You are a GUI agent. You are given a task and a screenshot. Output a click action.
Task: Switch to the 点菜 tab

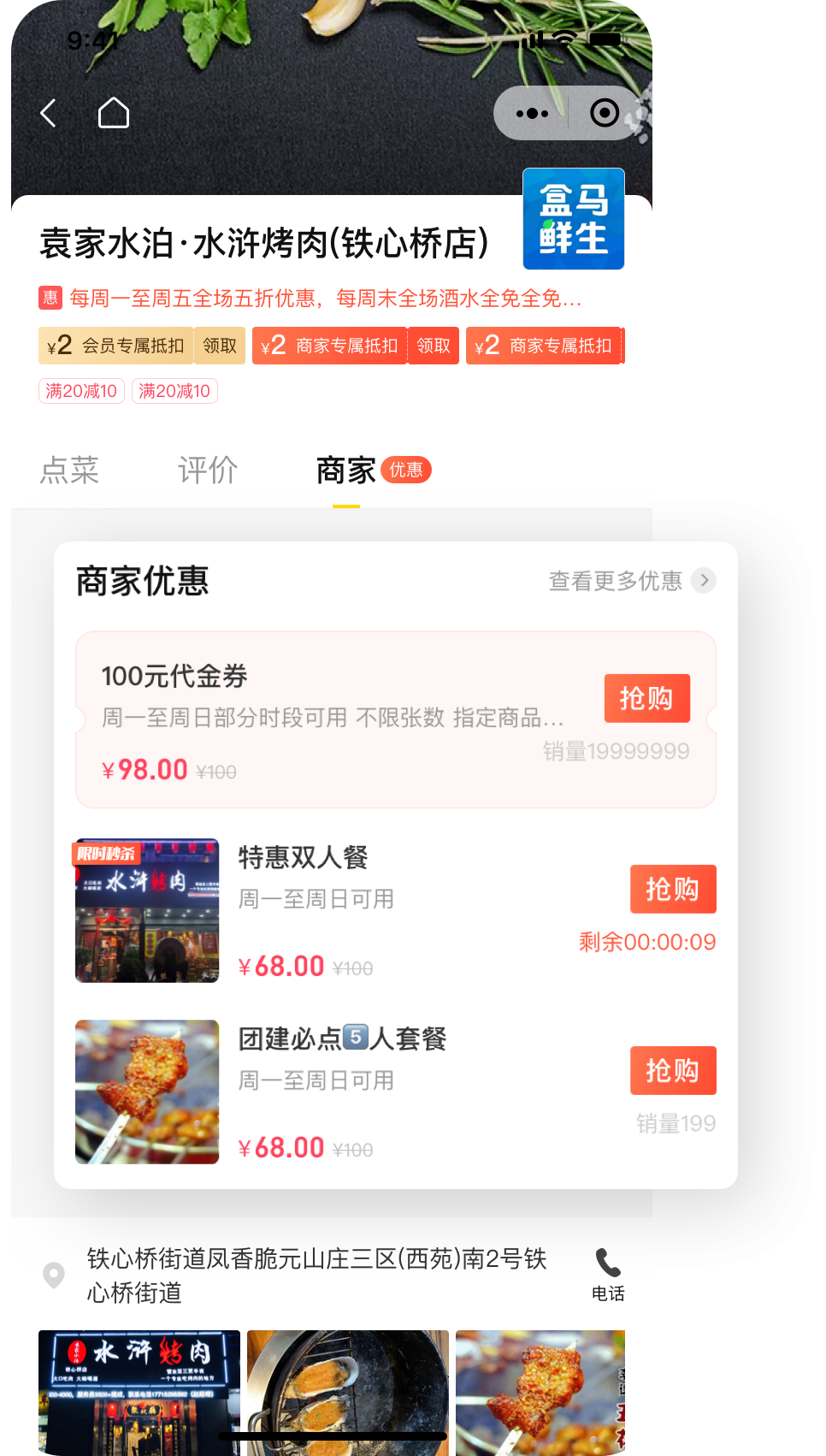[x=69, y=470]
